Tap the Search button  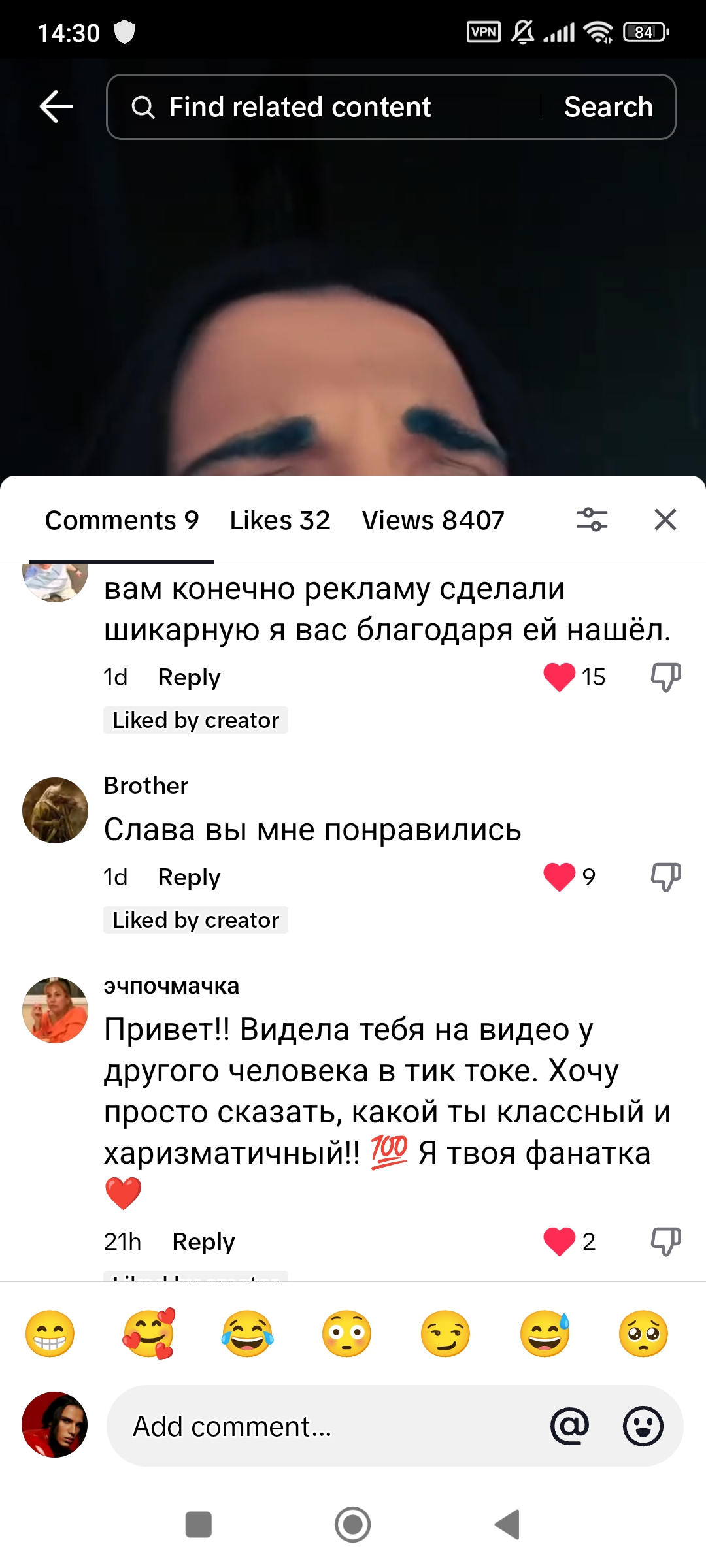608,106
